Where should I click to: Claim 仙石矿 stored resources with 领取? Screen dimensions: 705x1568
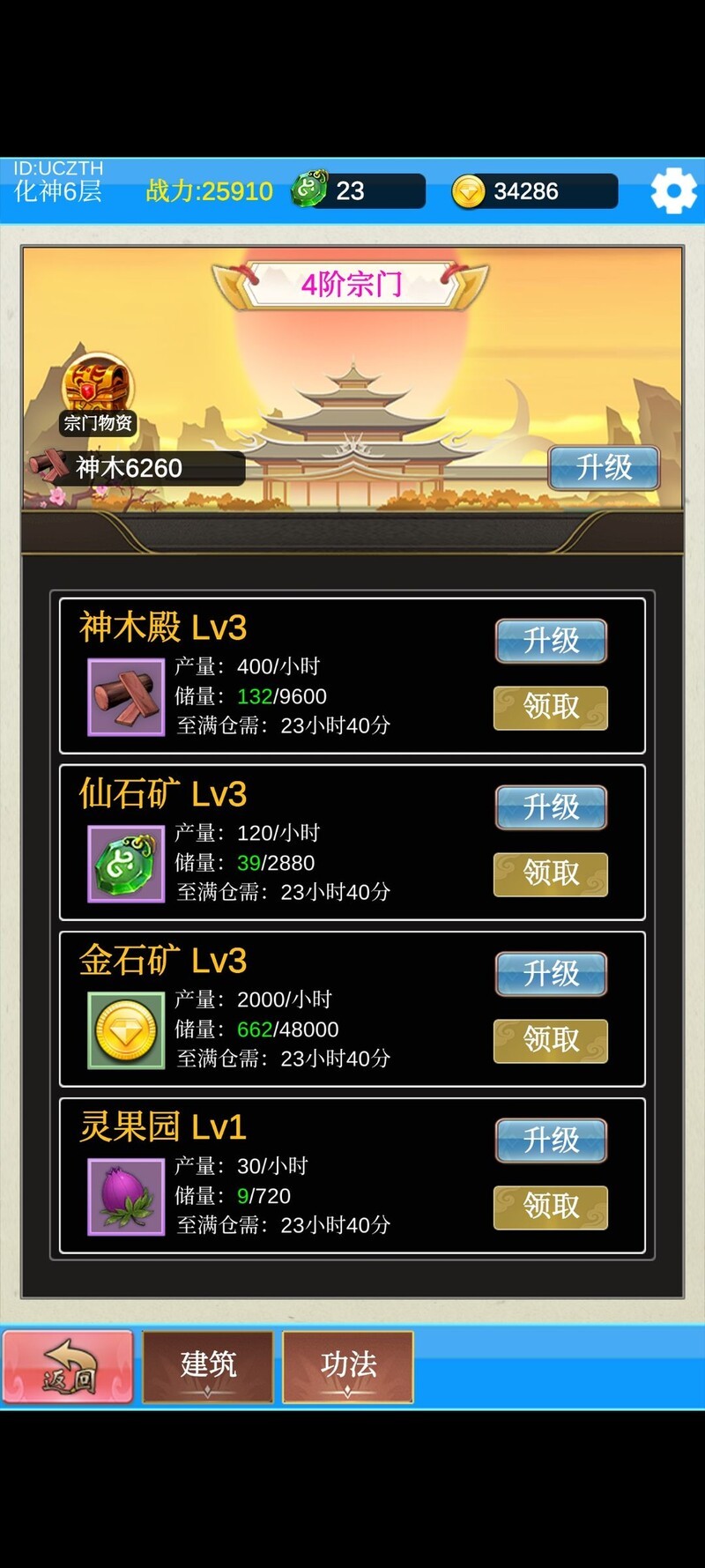[551, 873]
